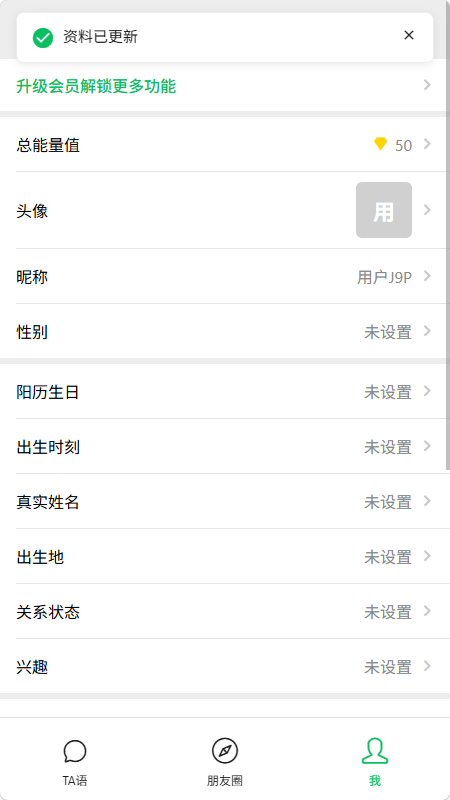Viewport: 450px width, 800px height.
Task: Set 出生地 birthplace
Action: click(x=223, y=557)
